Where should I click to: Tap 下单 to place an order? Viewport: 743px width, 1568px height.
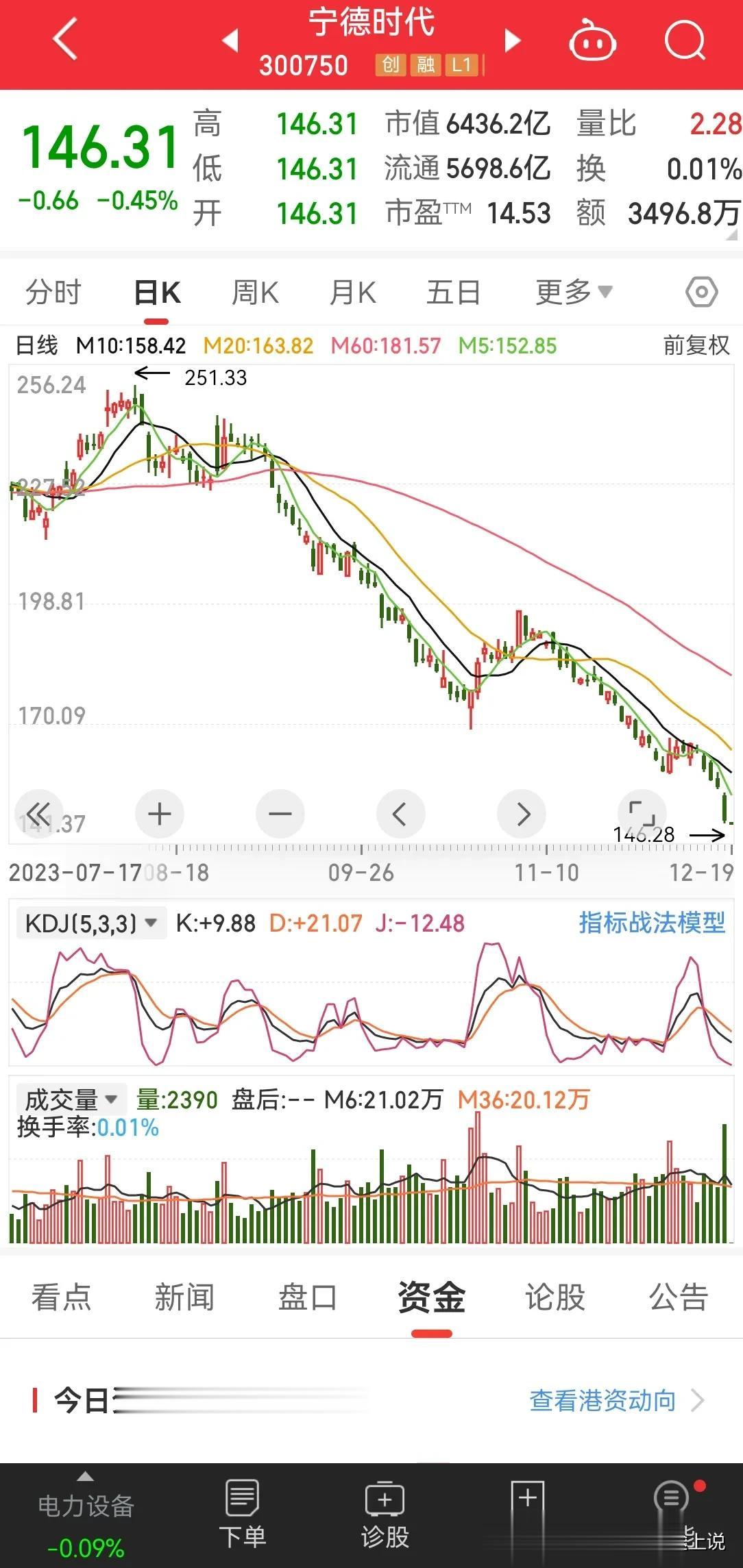pos(242,1515)
